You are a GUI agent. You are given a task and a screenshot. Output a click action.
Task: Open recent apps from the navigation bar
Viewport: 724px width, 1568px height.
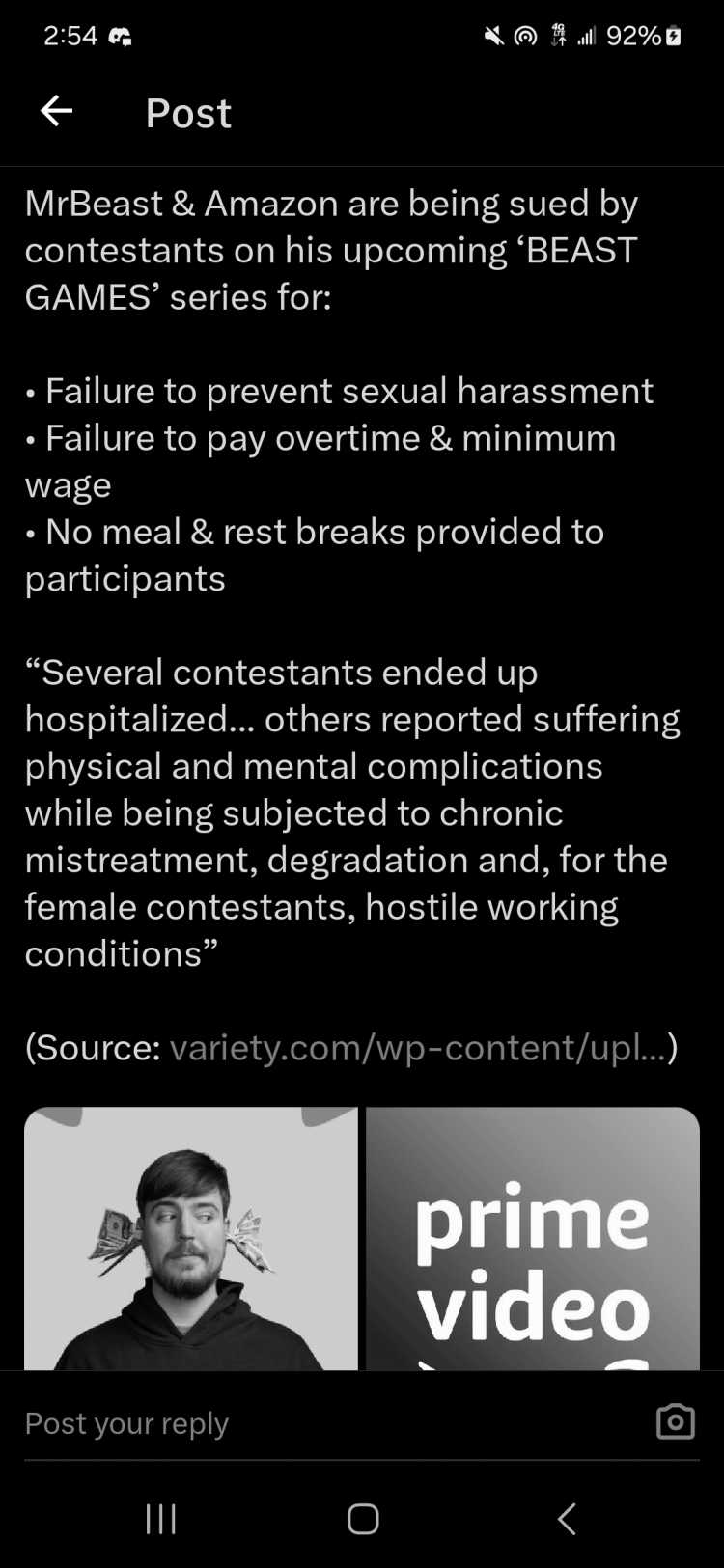pos(160,1519)
